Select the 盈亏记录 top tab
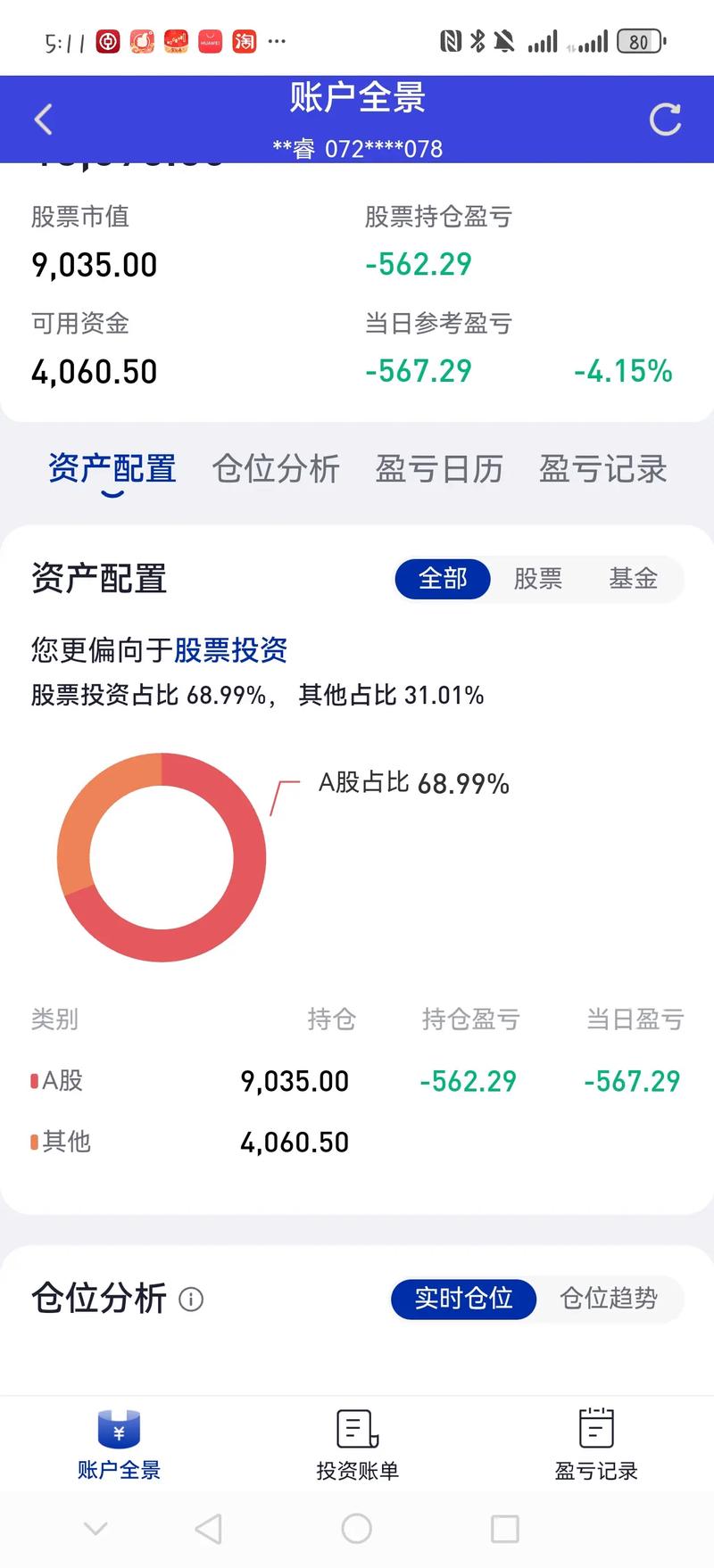Image resolution: width=714 pixels, height=1568 pixels. (x=603, y=469)
